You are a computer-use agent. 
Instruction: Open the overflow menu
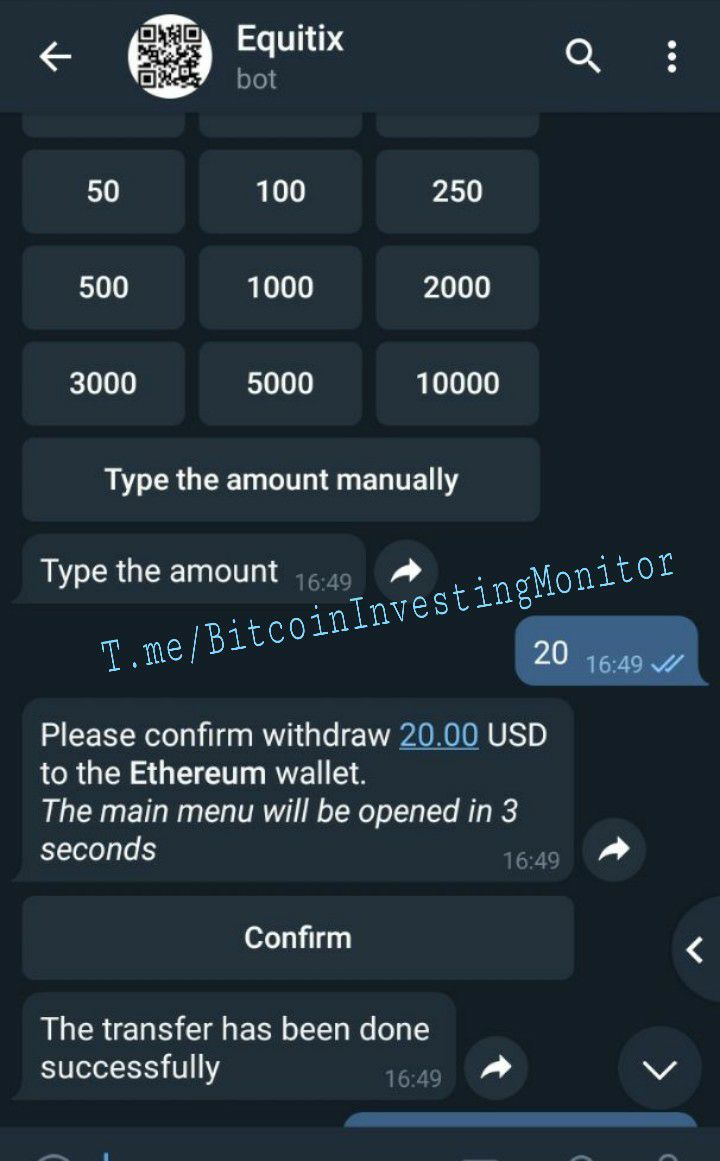pos(672,57)
